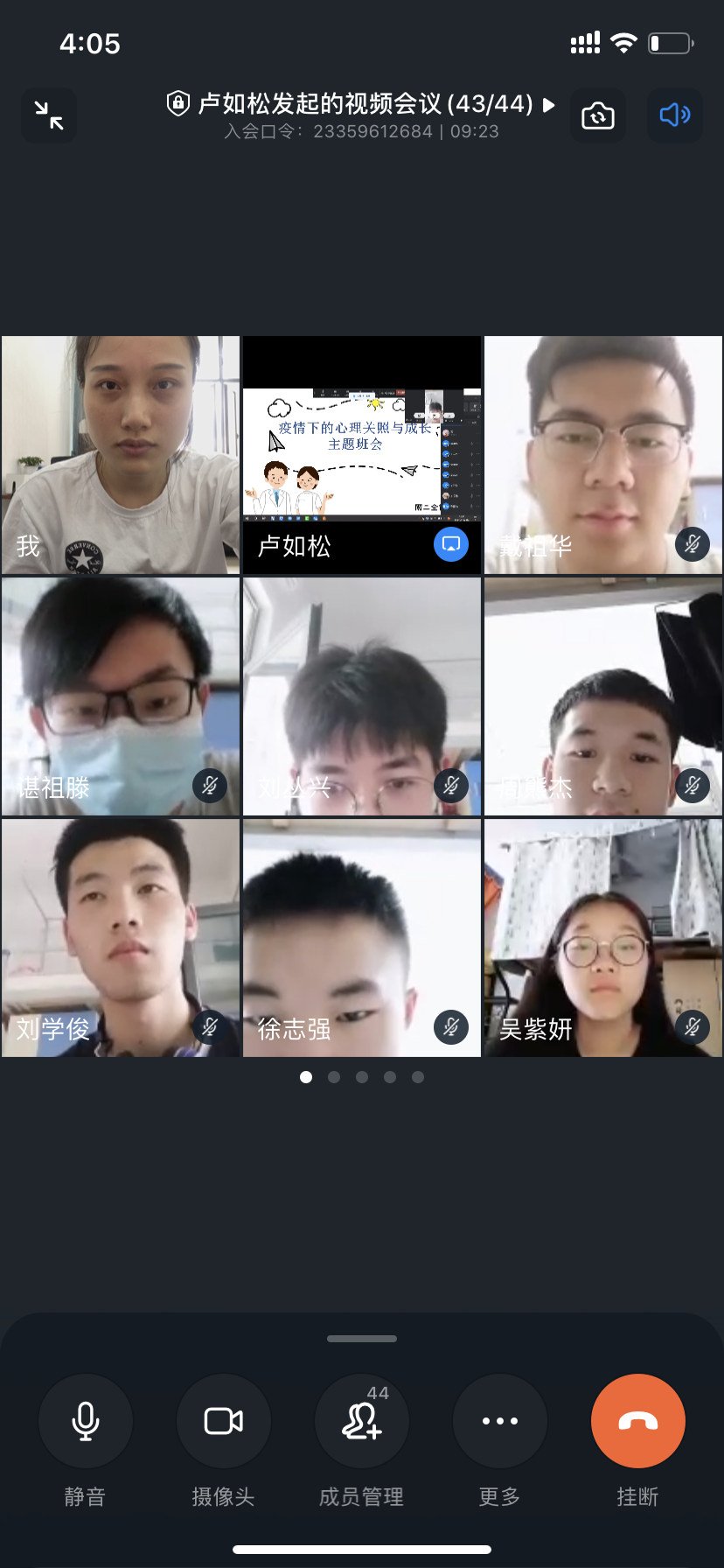This screenshot has height=1568, width=724.
Task: Open 卢如松's shared screen tile
Action: click(x=362, y=455)
